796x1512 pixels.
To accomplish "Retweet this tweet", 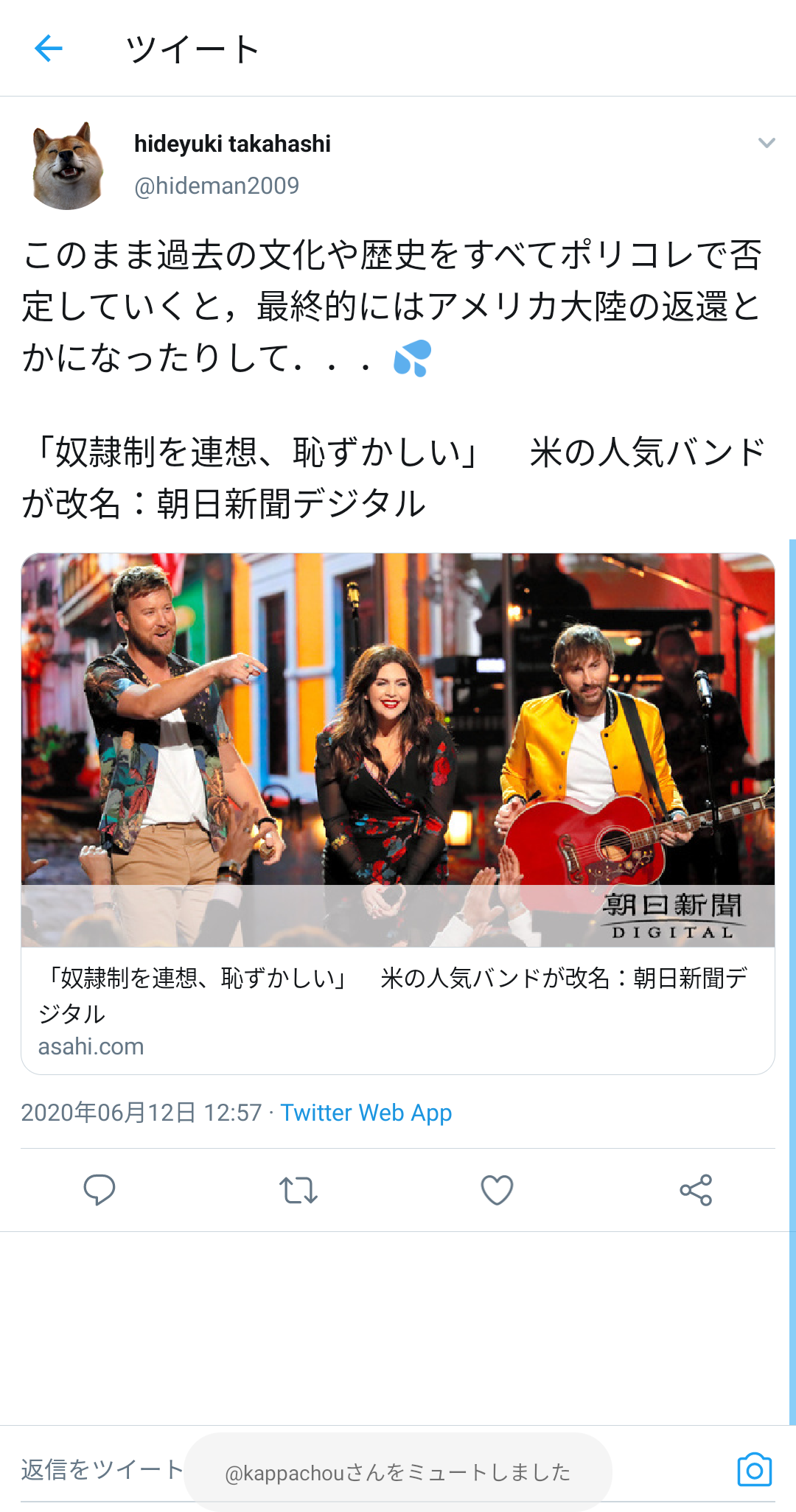I will (298, 1190).
